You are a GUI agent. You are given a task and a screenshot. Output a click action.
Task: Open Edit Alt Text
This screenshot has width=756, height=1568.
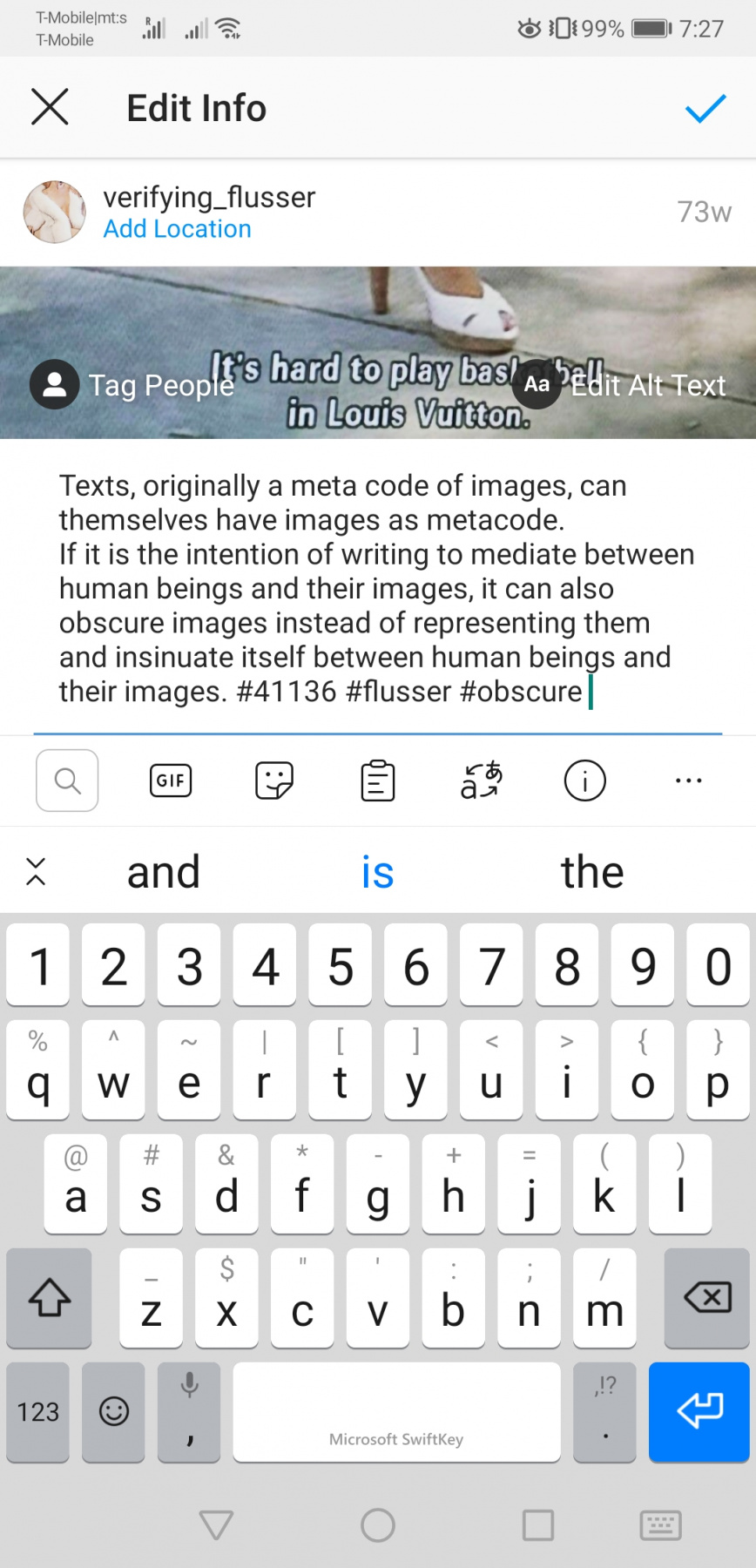point(620,384)
